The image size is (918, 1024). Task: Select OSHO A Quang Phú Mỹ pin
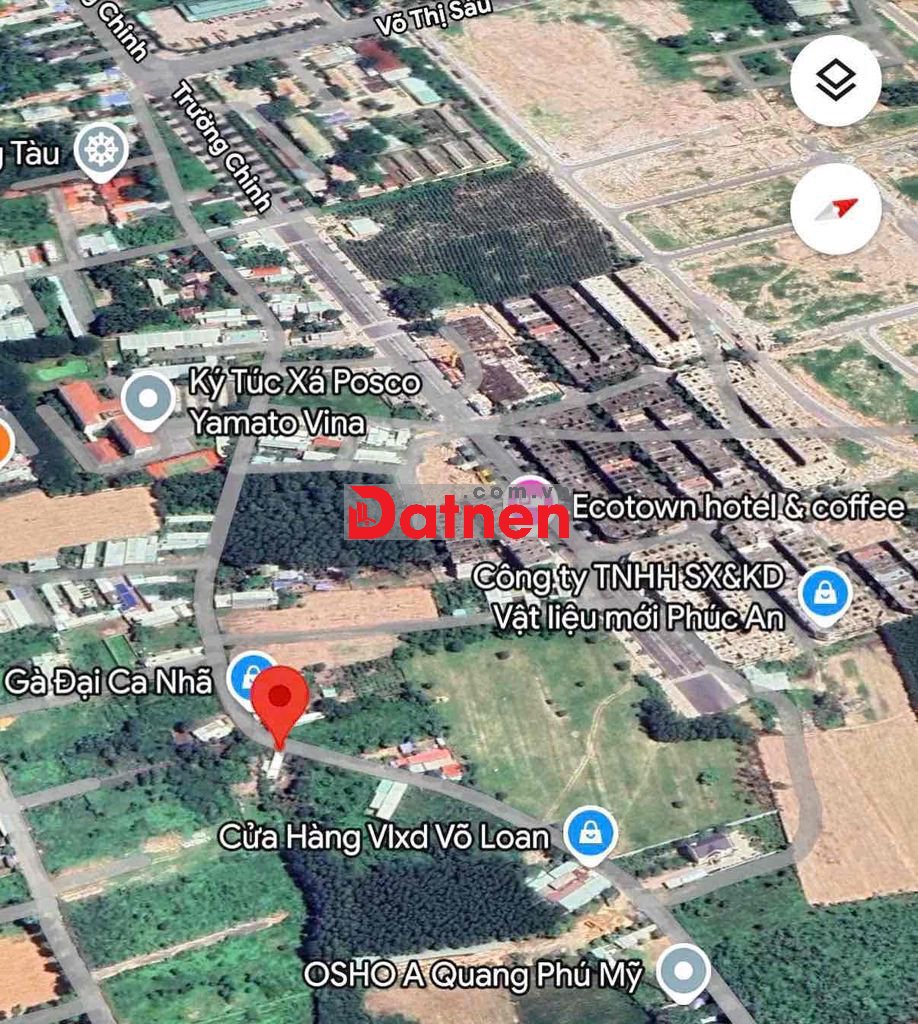pos(684,970)
